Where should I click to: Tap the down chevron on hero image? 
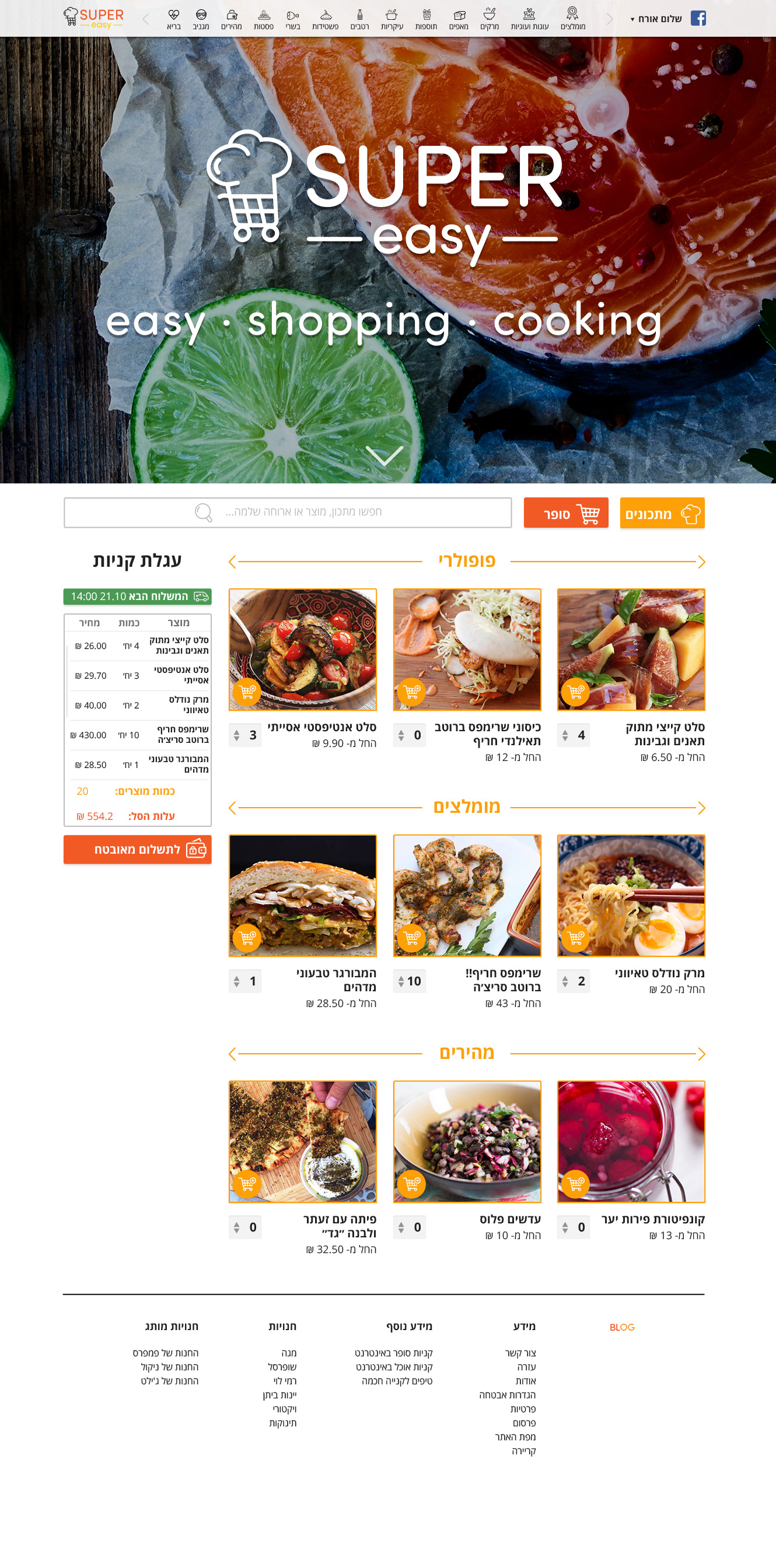tap(384, 455)
